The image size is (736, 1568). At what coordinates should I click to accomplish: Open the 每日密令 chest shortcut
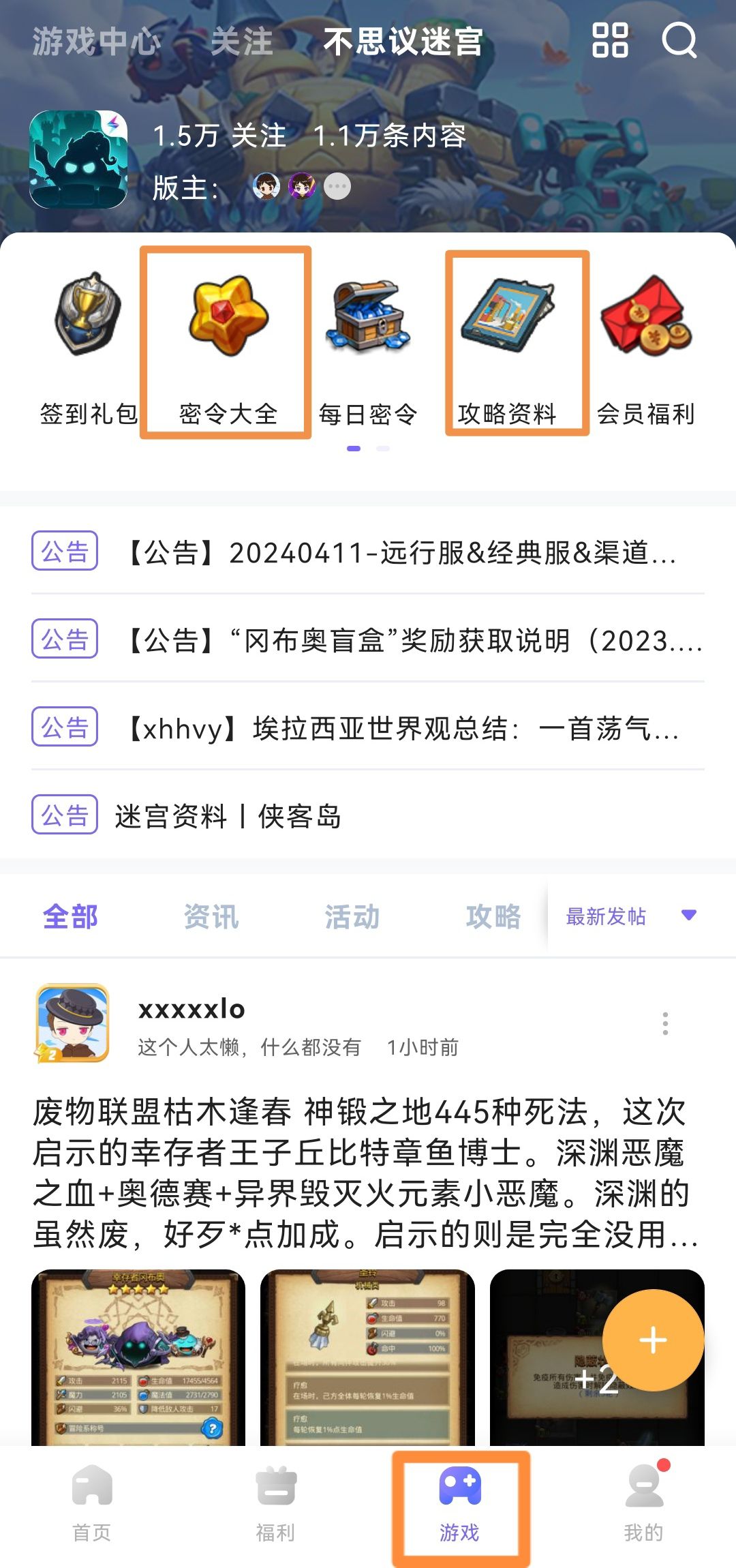click(368, 348)
